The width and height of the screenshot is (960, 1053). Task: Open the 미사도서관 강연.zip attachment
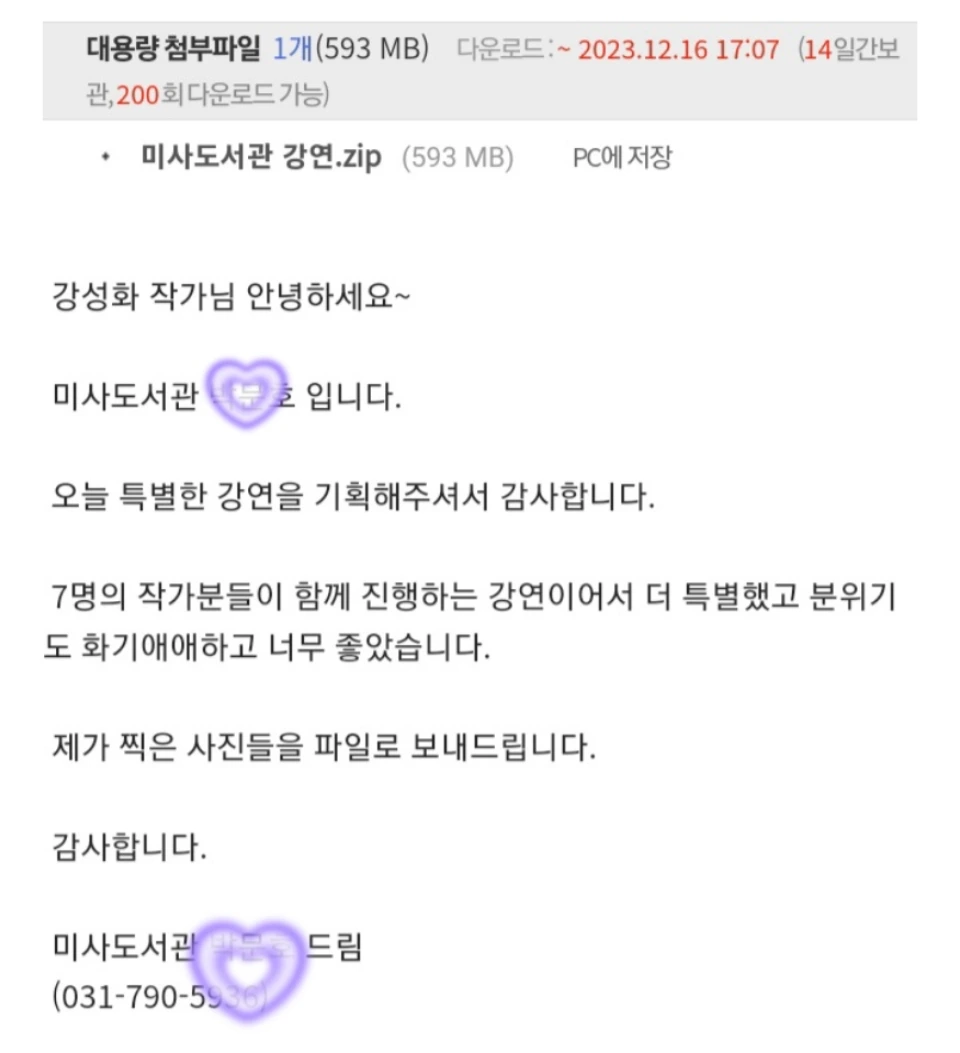[260, 157]
